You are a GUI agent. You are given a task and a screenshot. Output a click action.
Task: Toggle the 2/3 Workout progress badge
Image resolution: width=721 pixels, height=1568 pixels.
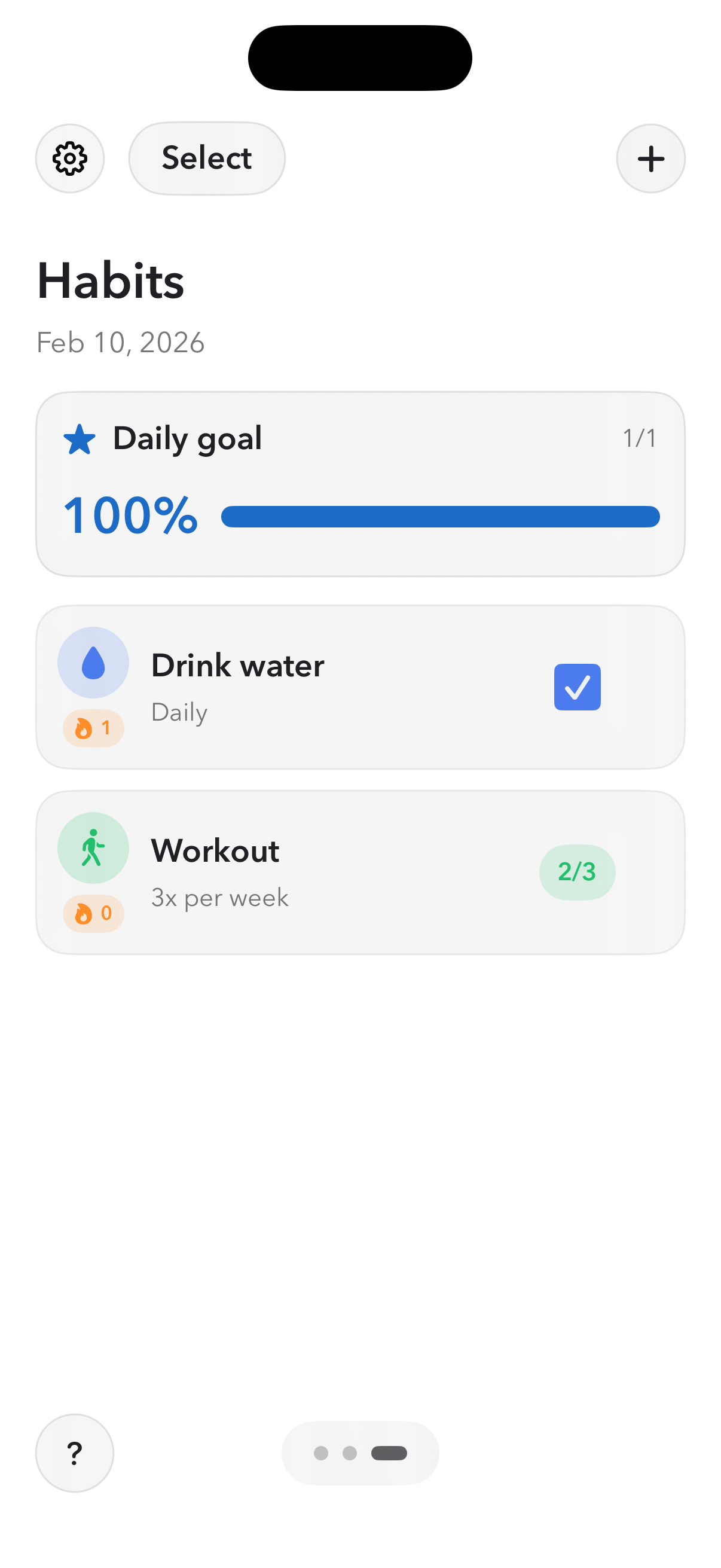click(x=577, y=872)
